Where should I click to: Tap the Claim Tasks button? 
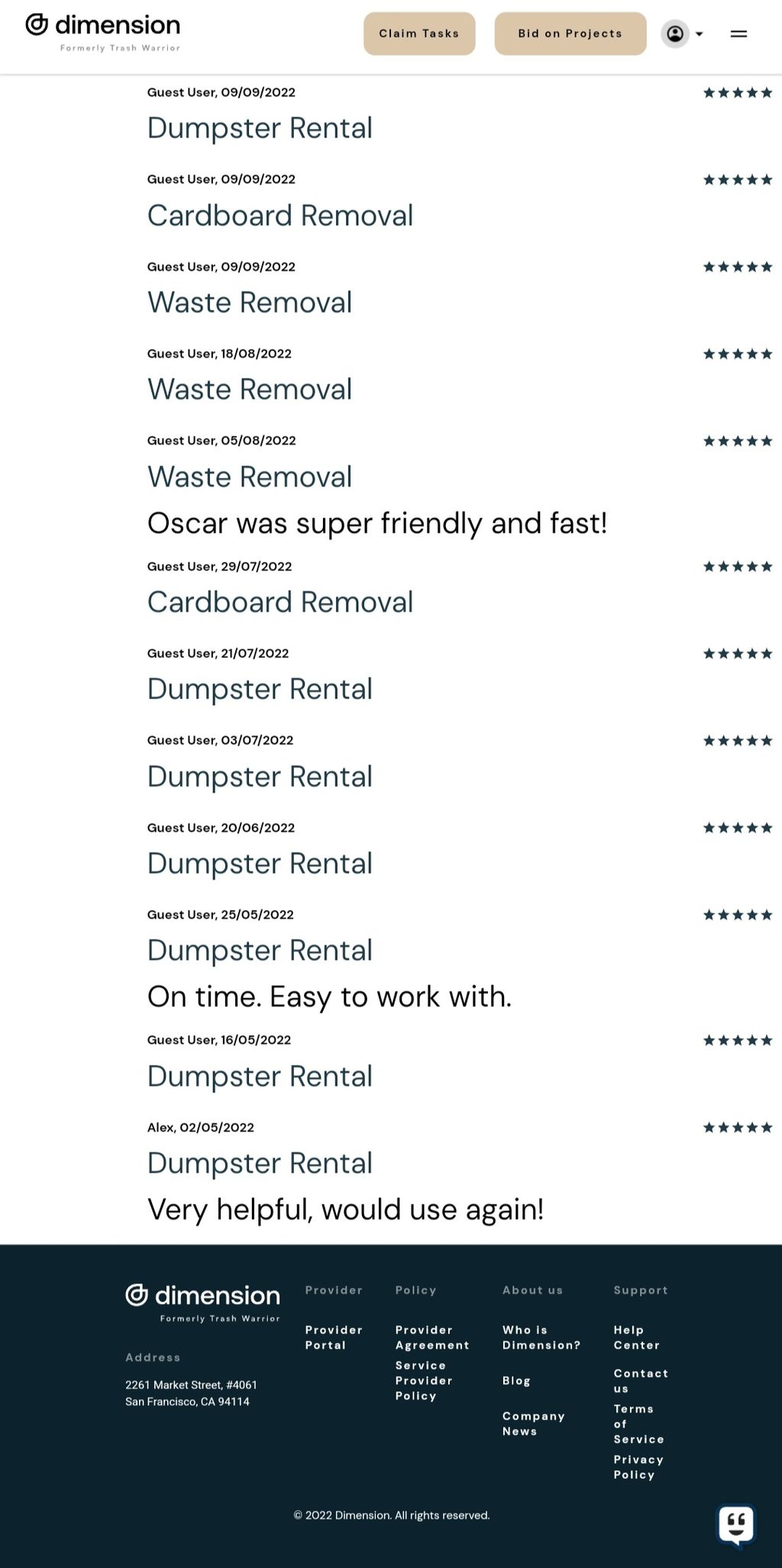point(418,34)
